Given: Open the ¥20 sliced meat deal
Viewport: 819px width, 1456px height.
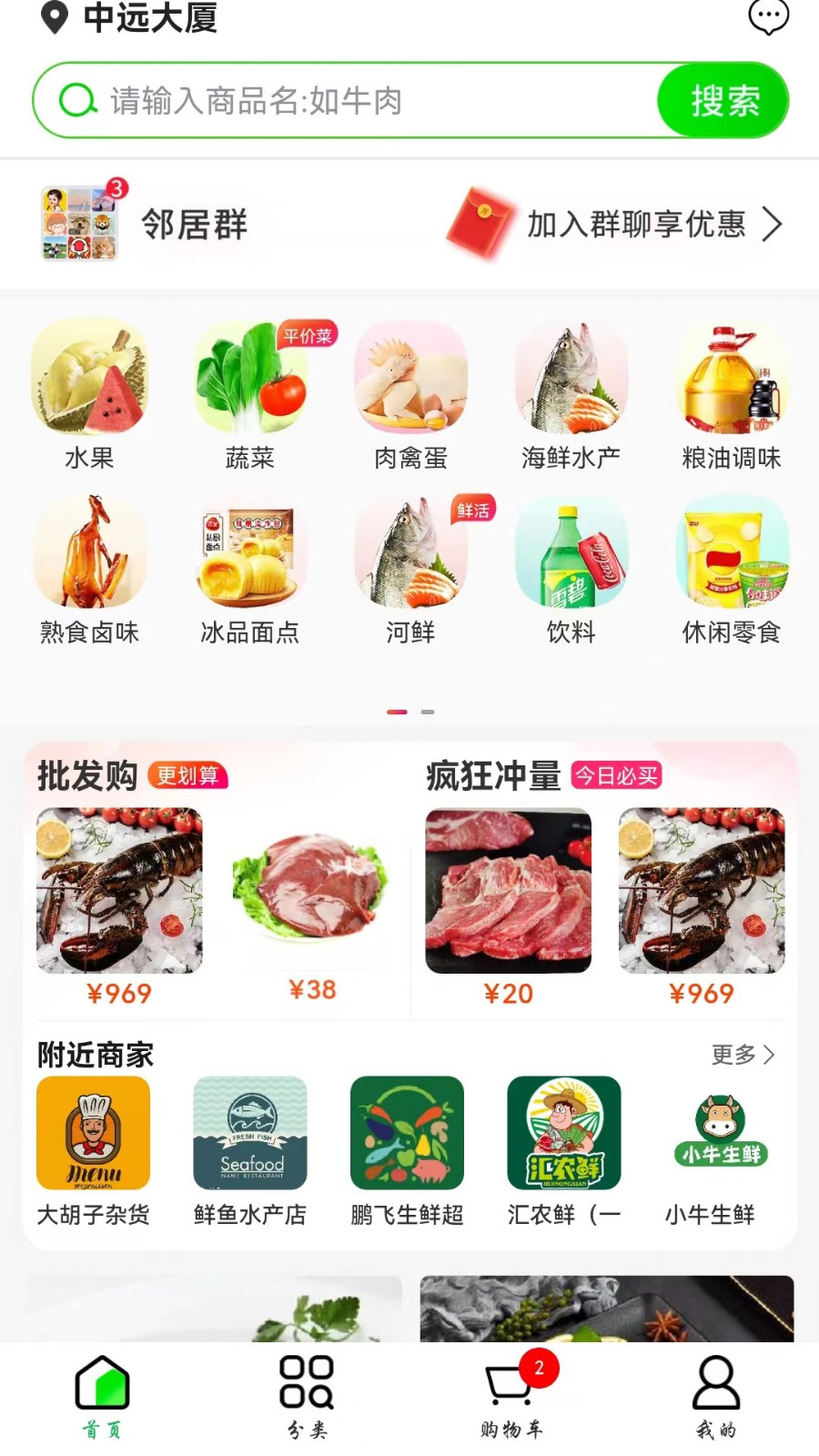Looking at the screenshot, I should [x=508, y=901].
